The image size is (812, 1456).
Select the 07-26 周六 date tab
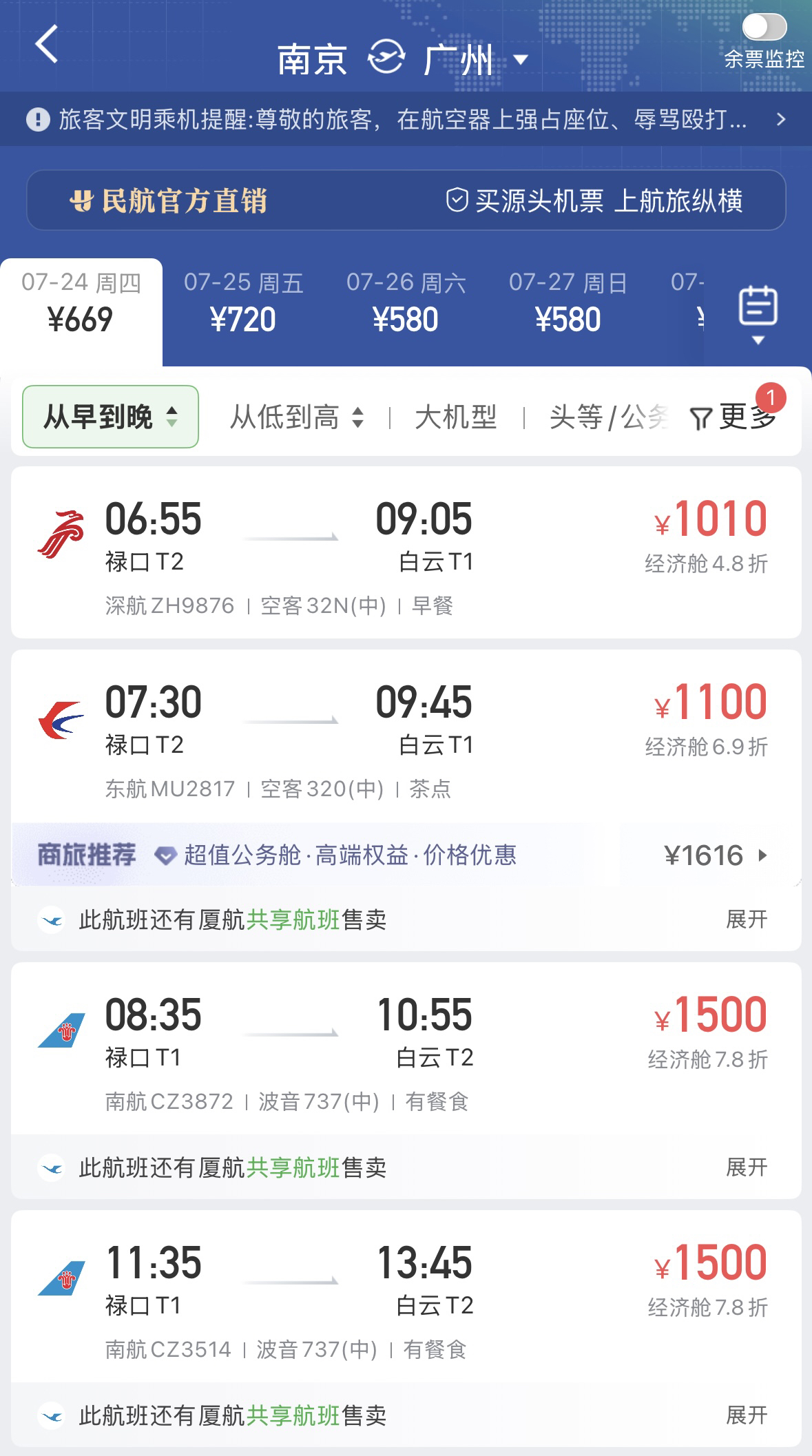coord(406,303)
